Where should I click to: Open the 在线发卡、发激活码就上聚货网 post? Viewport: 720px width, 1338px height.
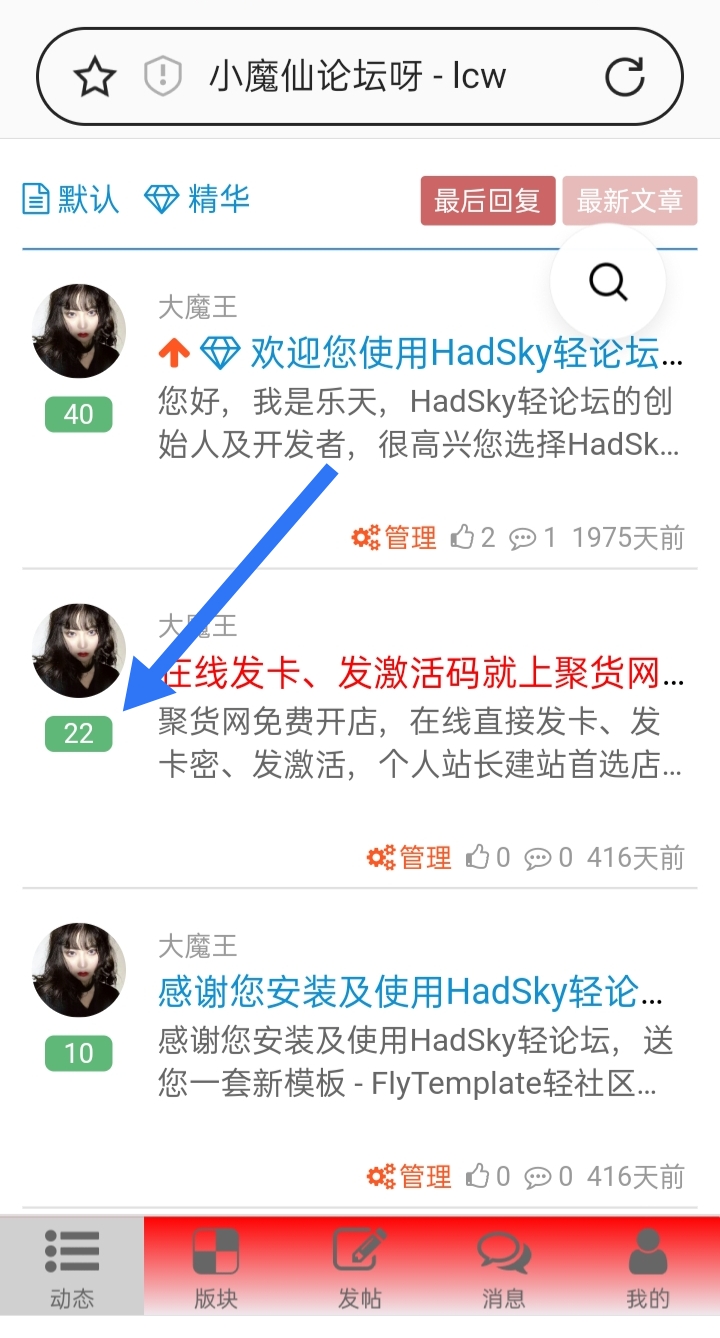(420, 674)
